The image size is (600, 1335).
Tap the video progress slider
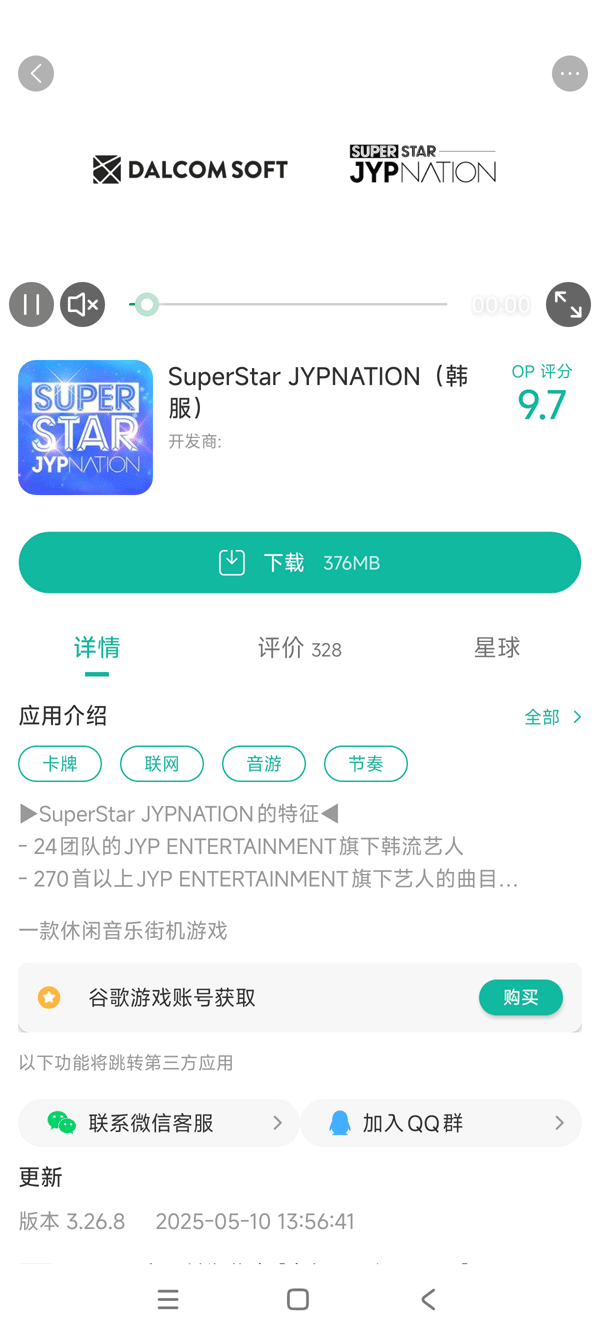click(288, 304)
